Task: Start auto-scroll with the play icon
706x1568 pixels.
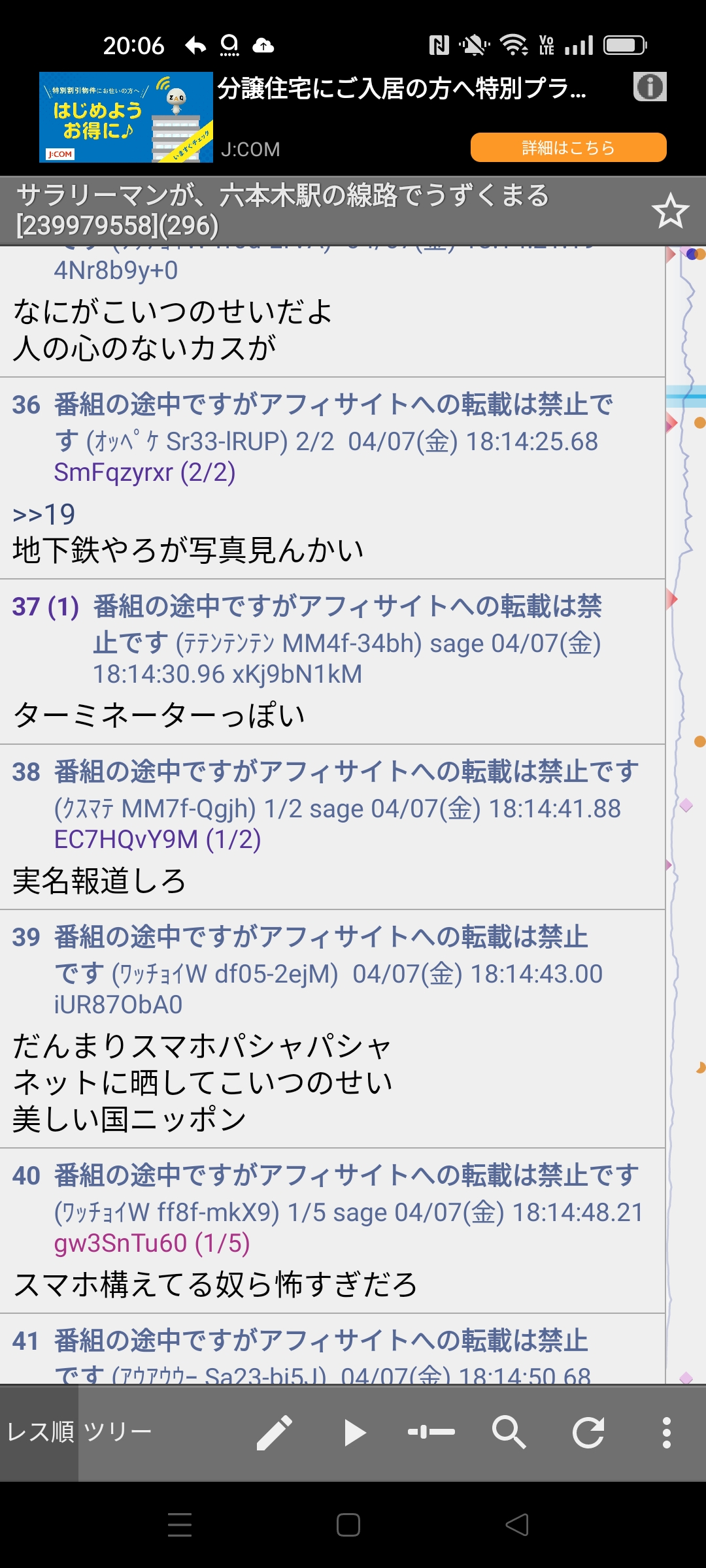Action: pyautogui.click(x=354, y=1433)
